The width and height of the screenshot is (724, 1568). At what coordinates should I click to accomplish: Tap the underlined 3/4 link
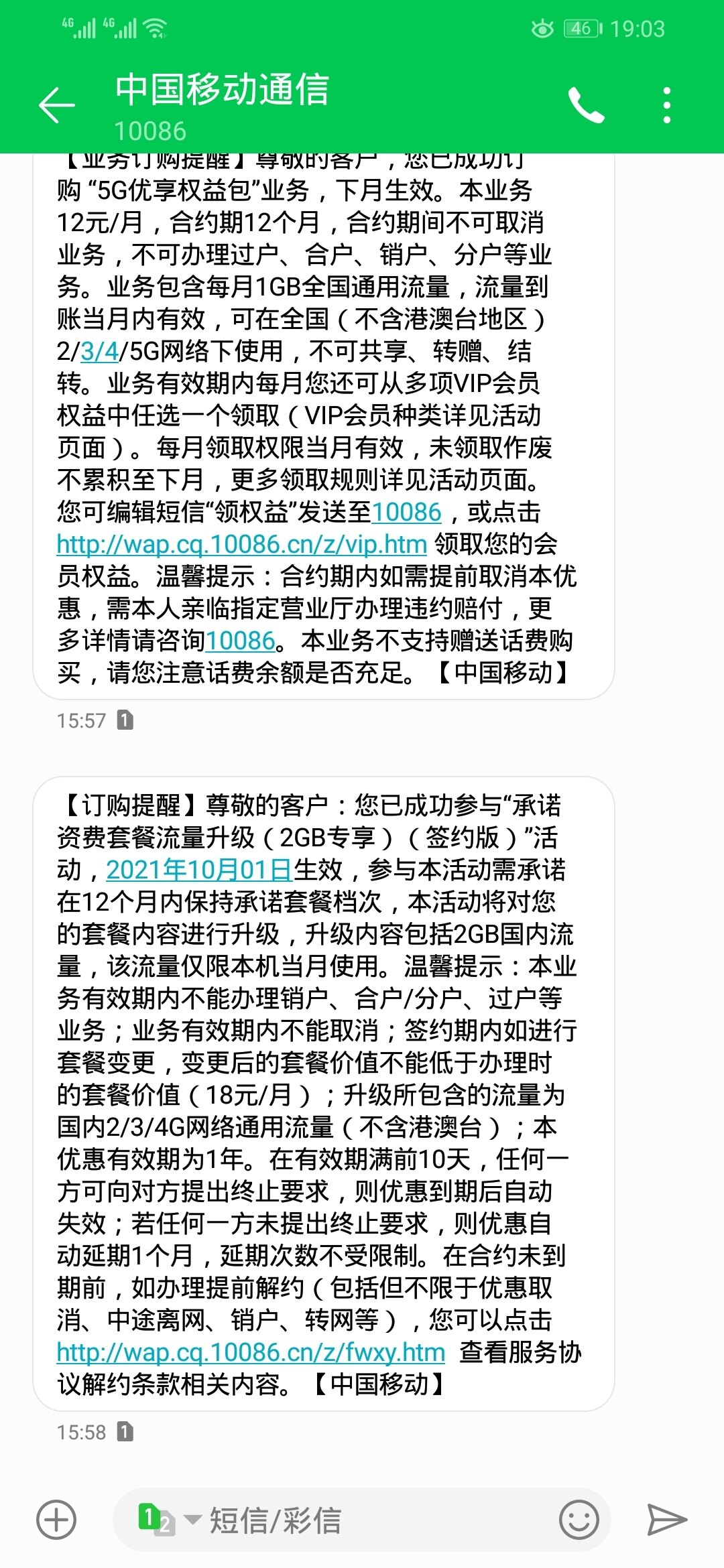click(99, 351)
